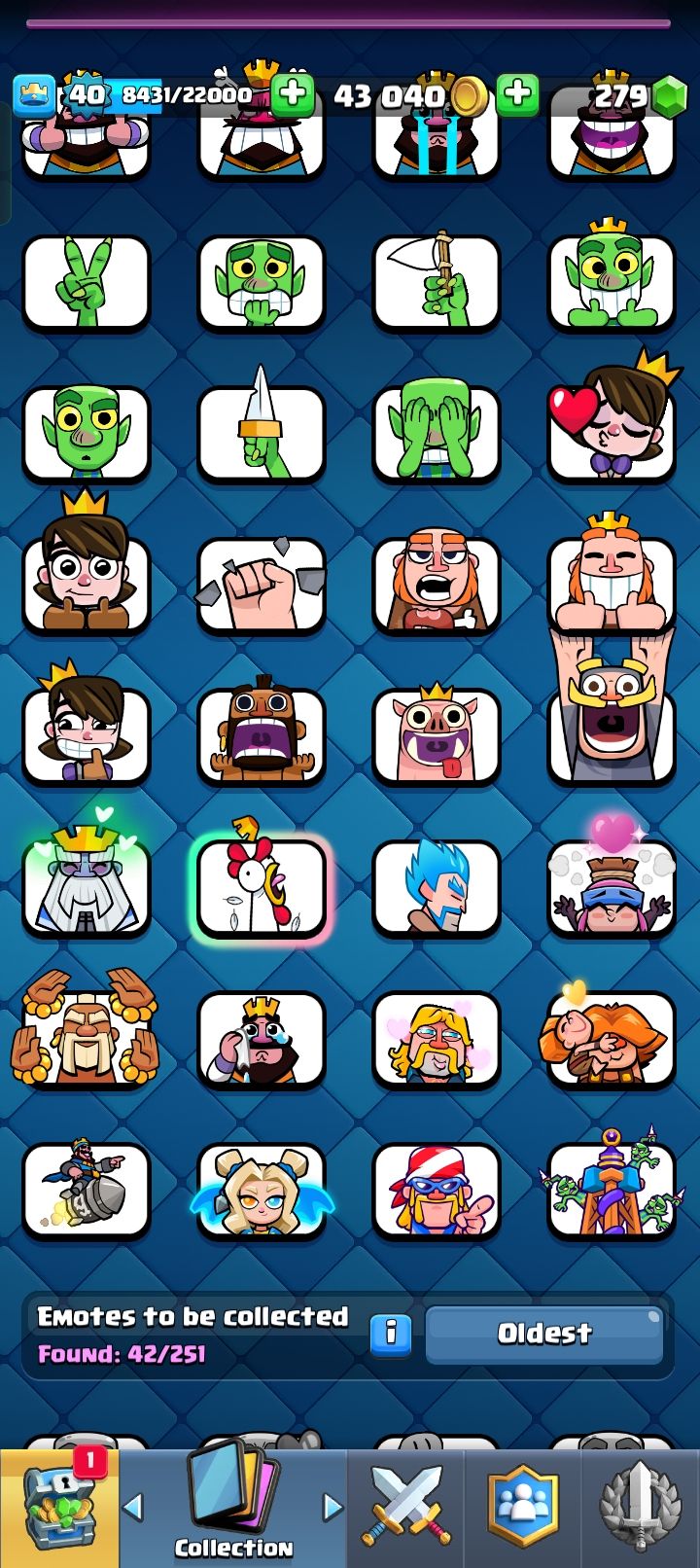Switch to the Clan social tab
Screen dimensions: 700x1568
(x=524, y=1509)
